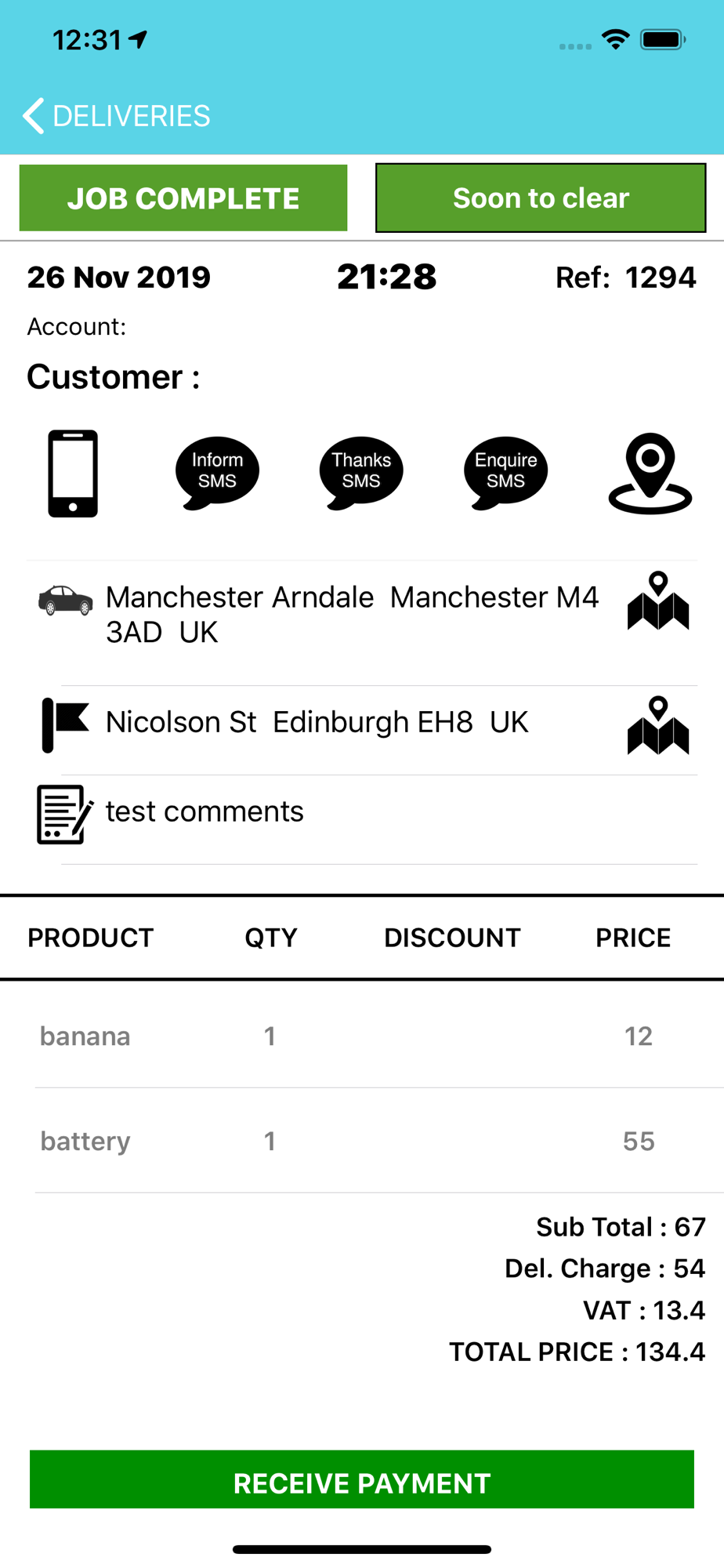Call the customer via phone icon
Image resolution: width=724 pixels, height=1568 pixels.
pos(73,474)
